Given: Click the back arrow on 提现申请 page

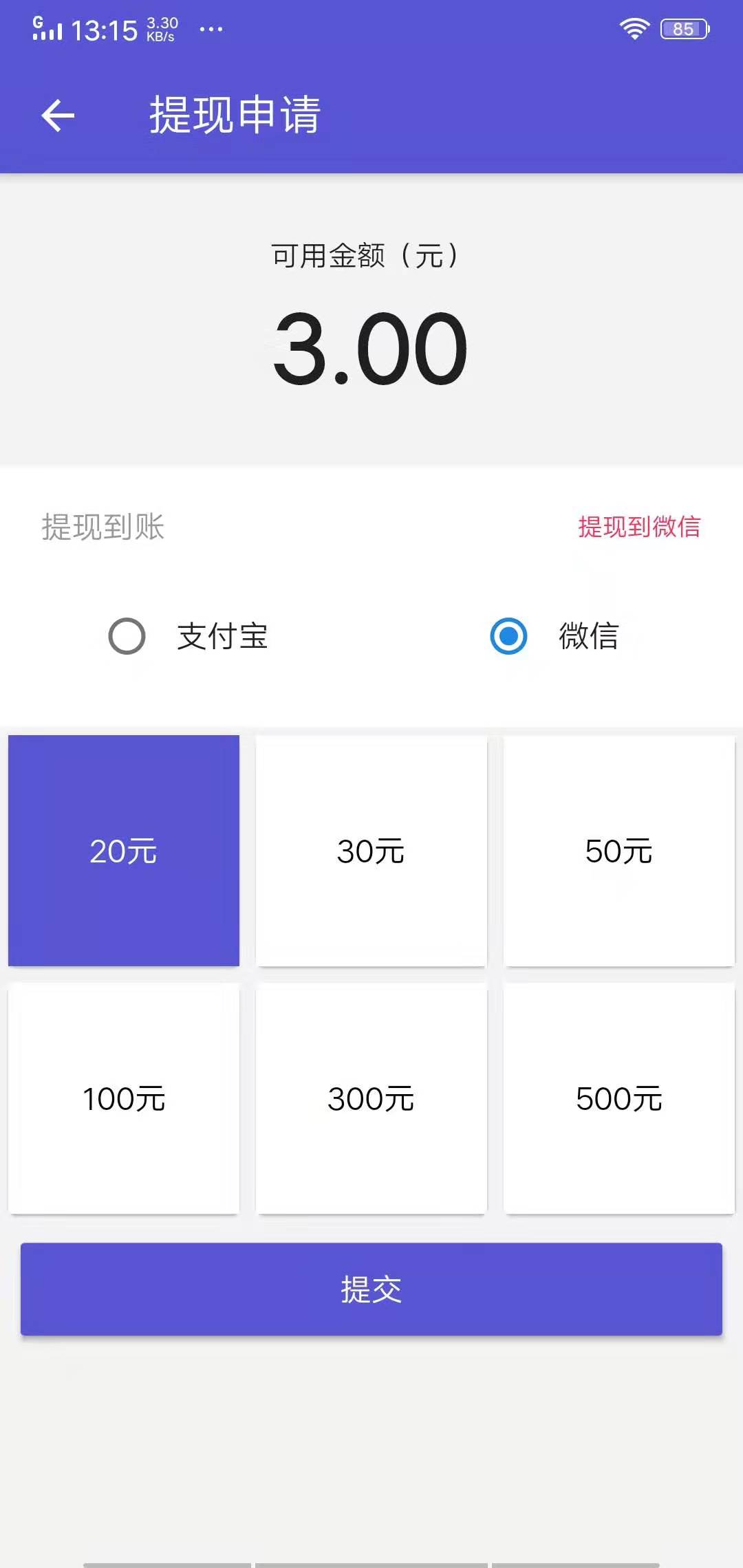Looking at the screenshot, I should [58, 116].
